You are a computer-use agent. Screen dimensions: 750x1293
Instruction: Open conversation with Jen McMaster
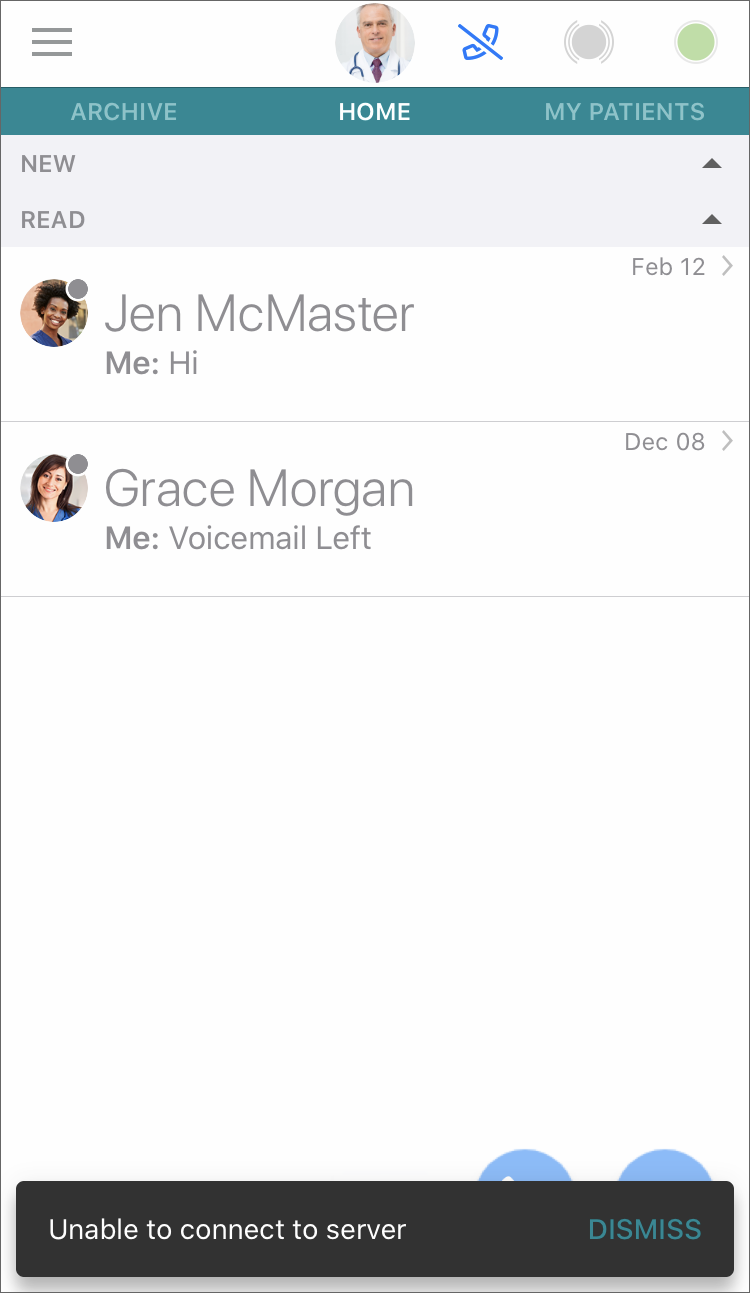[x=375, y=334]
